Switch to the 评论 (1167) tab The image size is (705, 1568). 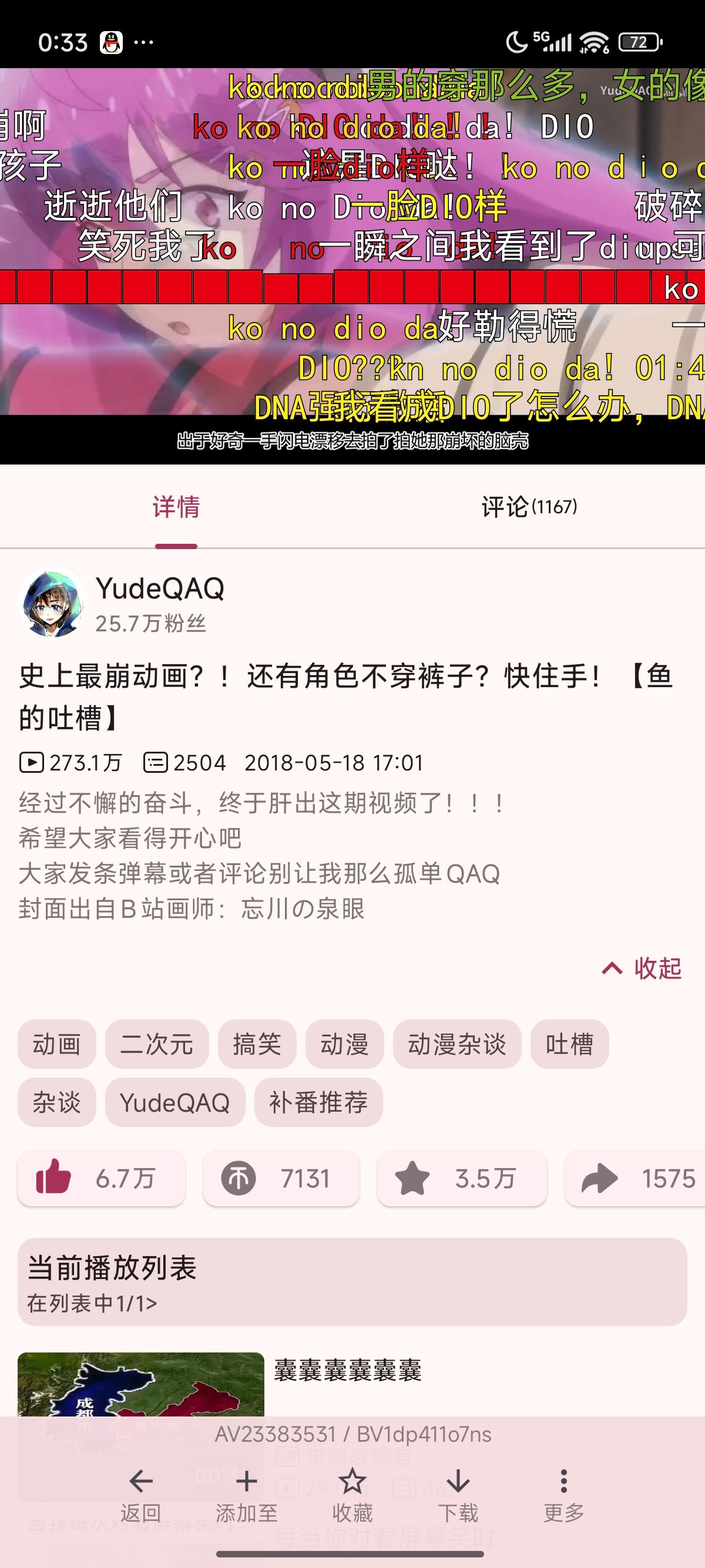click(x=528, y=508)
